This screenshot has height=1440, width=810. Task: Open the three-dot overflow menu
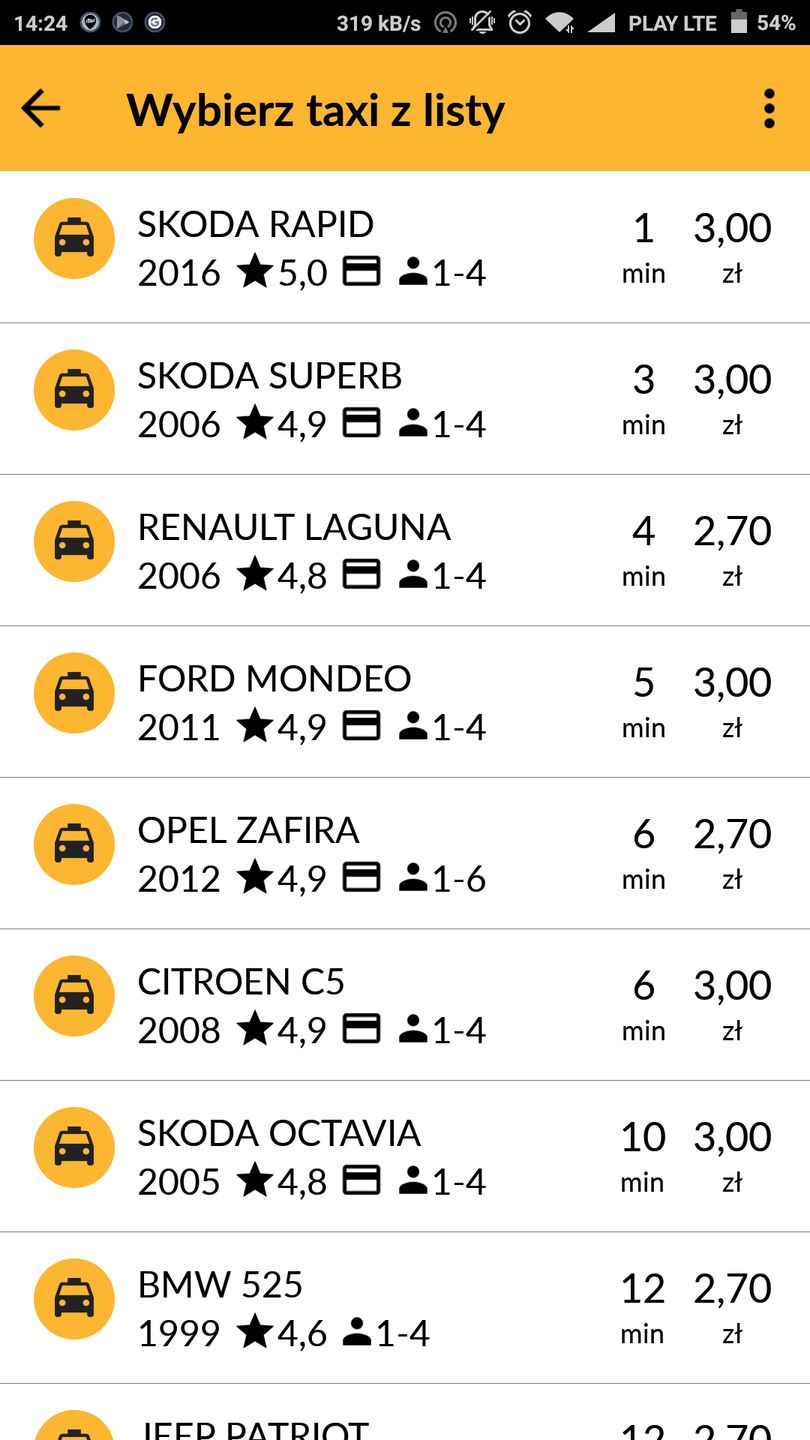768,108
